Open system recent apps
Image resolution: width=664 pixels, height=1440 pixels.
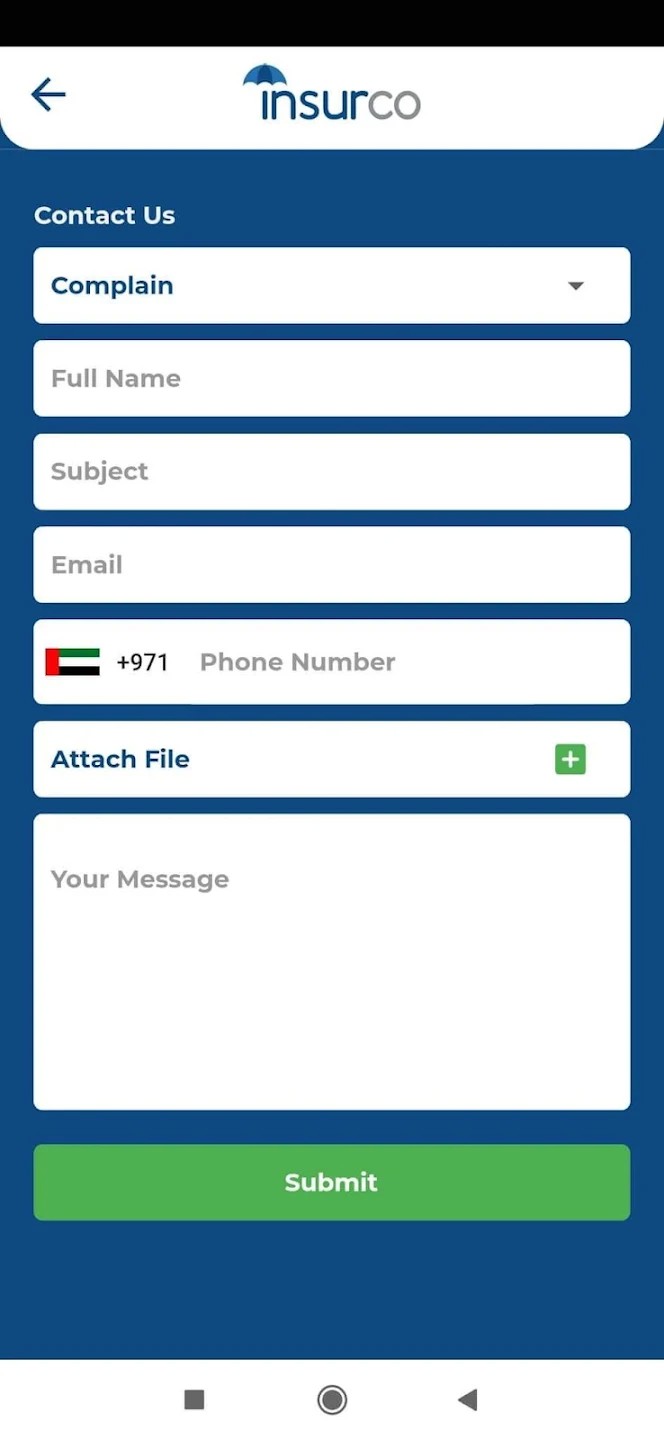(195, 1400)
